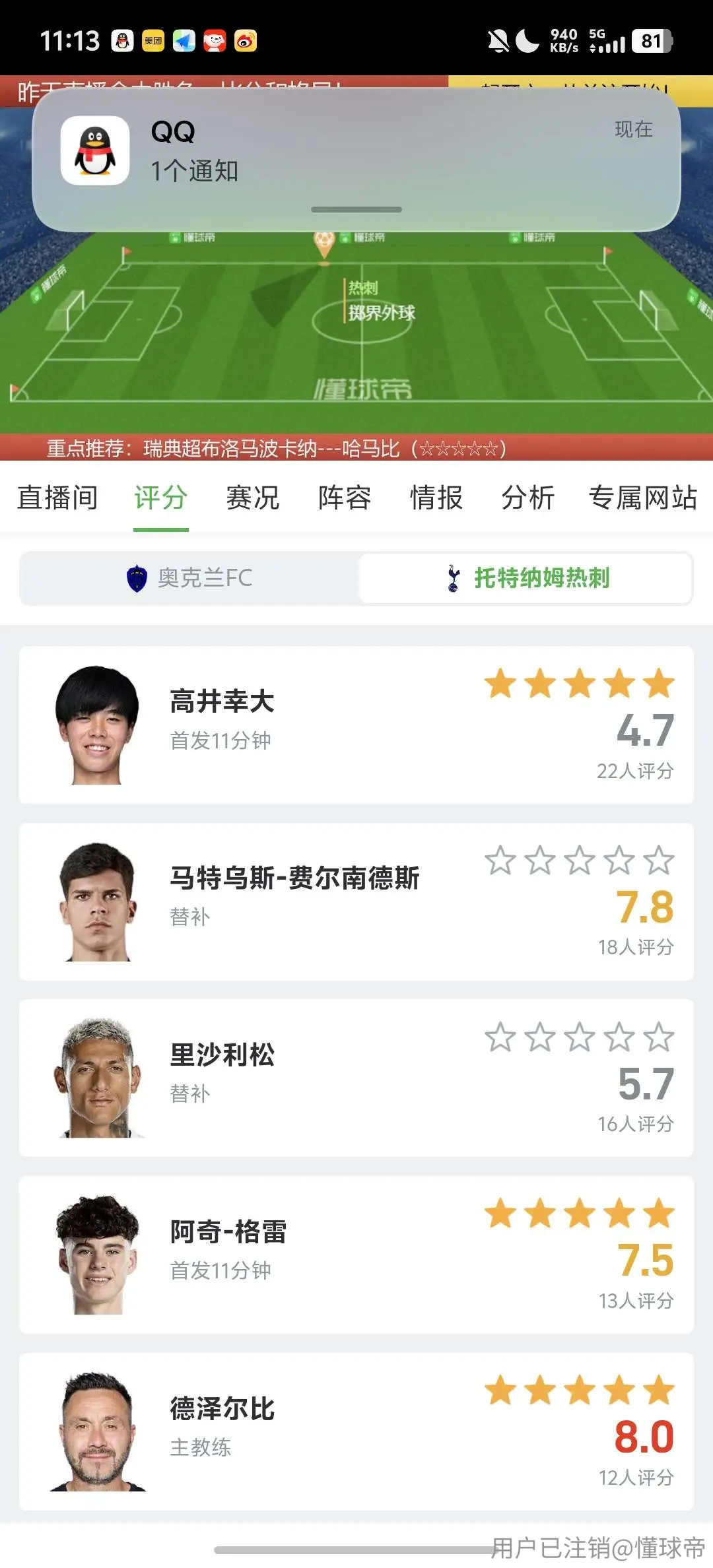
Task: Open 阿奇-格雷's player card
Action: click(356, 1255)
